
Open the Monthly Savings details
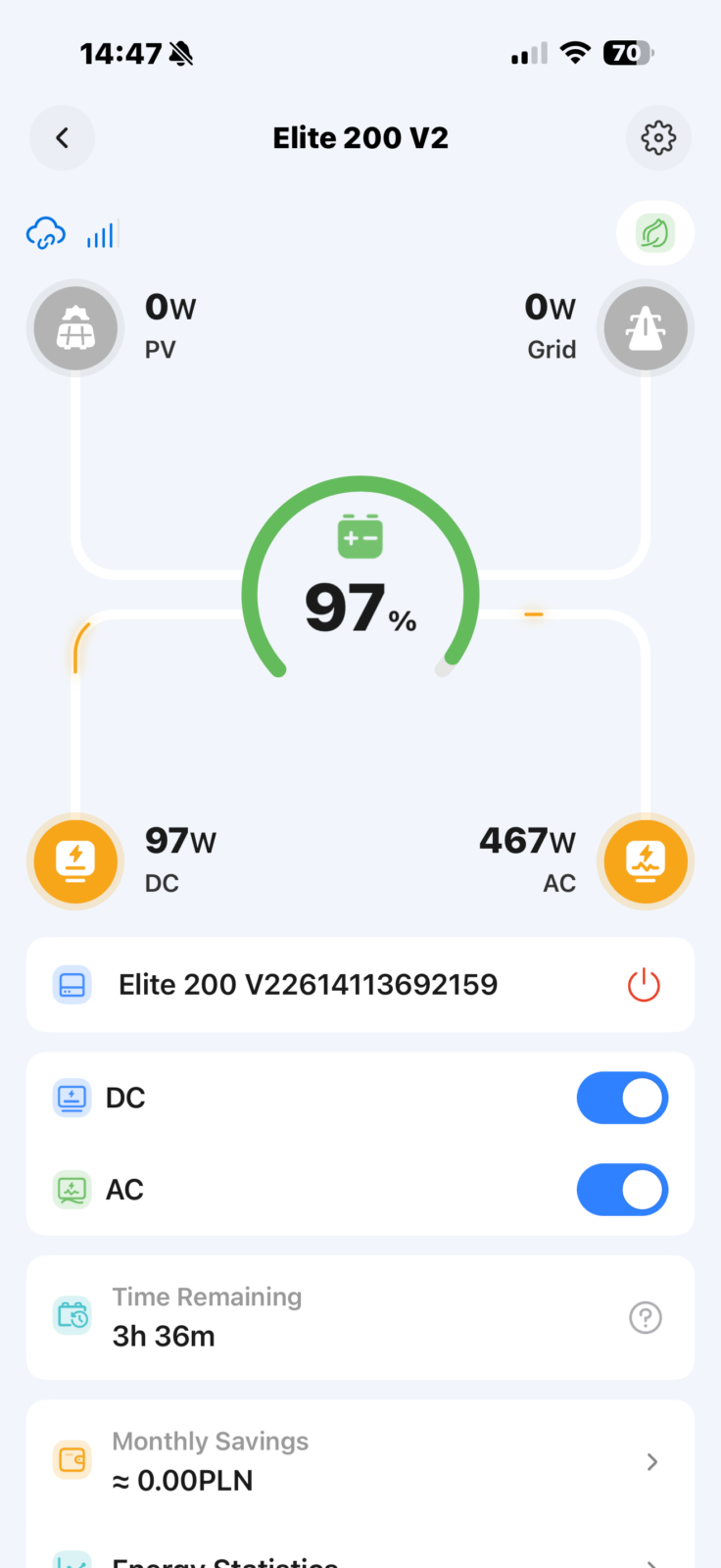click(x=360, y=1461)
